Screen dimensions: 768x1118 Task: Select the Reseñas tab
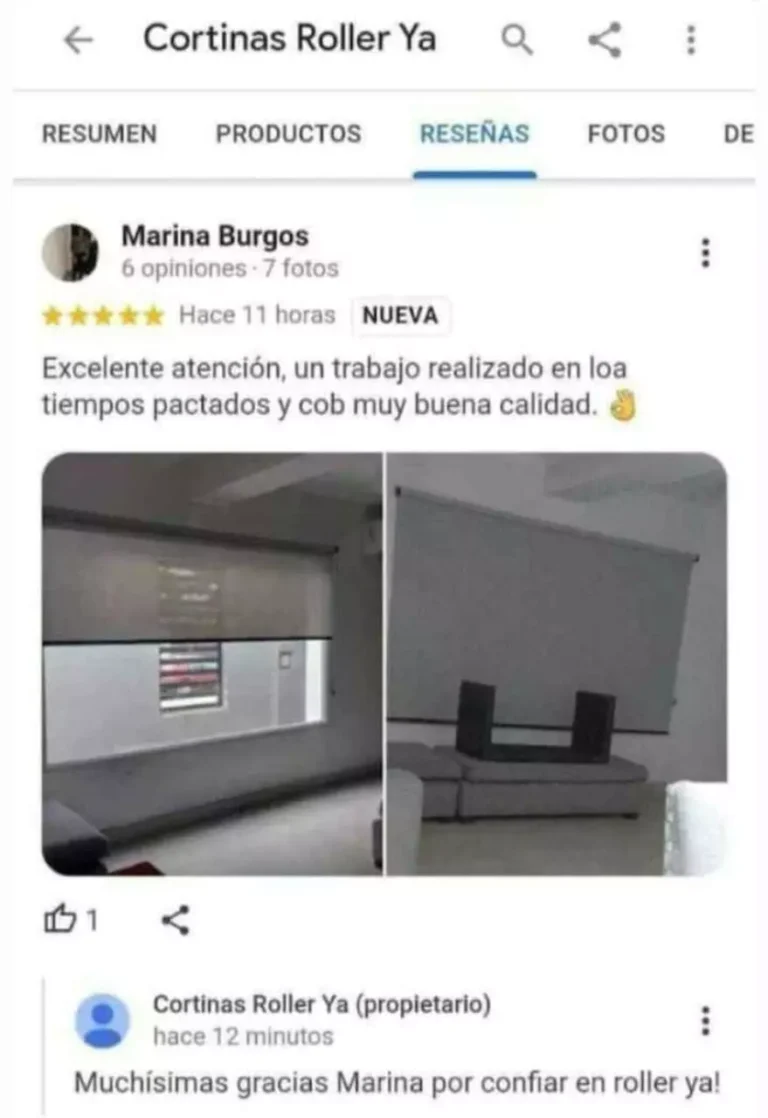(474, 134)
